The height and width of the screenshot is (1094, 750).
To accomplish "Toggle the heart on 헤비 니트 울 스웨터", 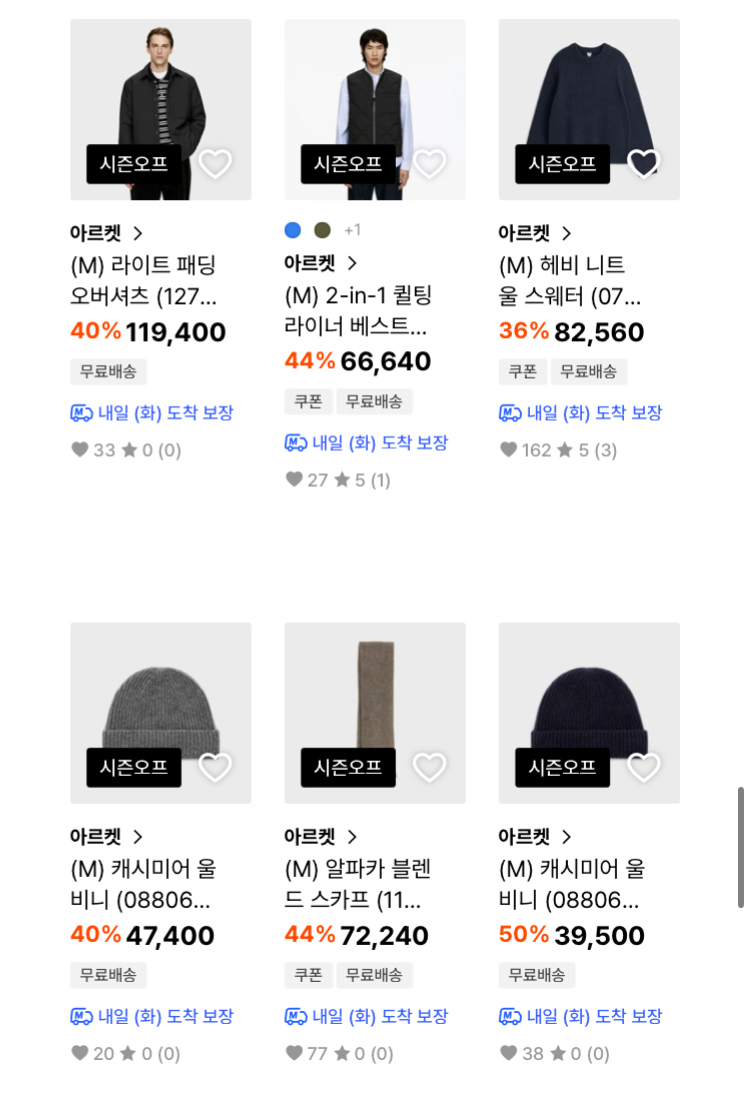I will (x=643, y=163).
